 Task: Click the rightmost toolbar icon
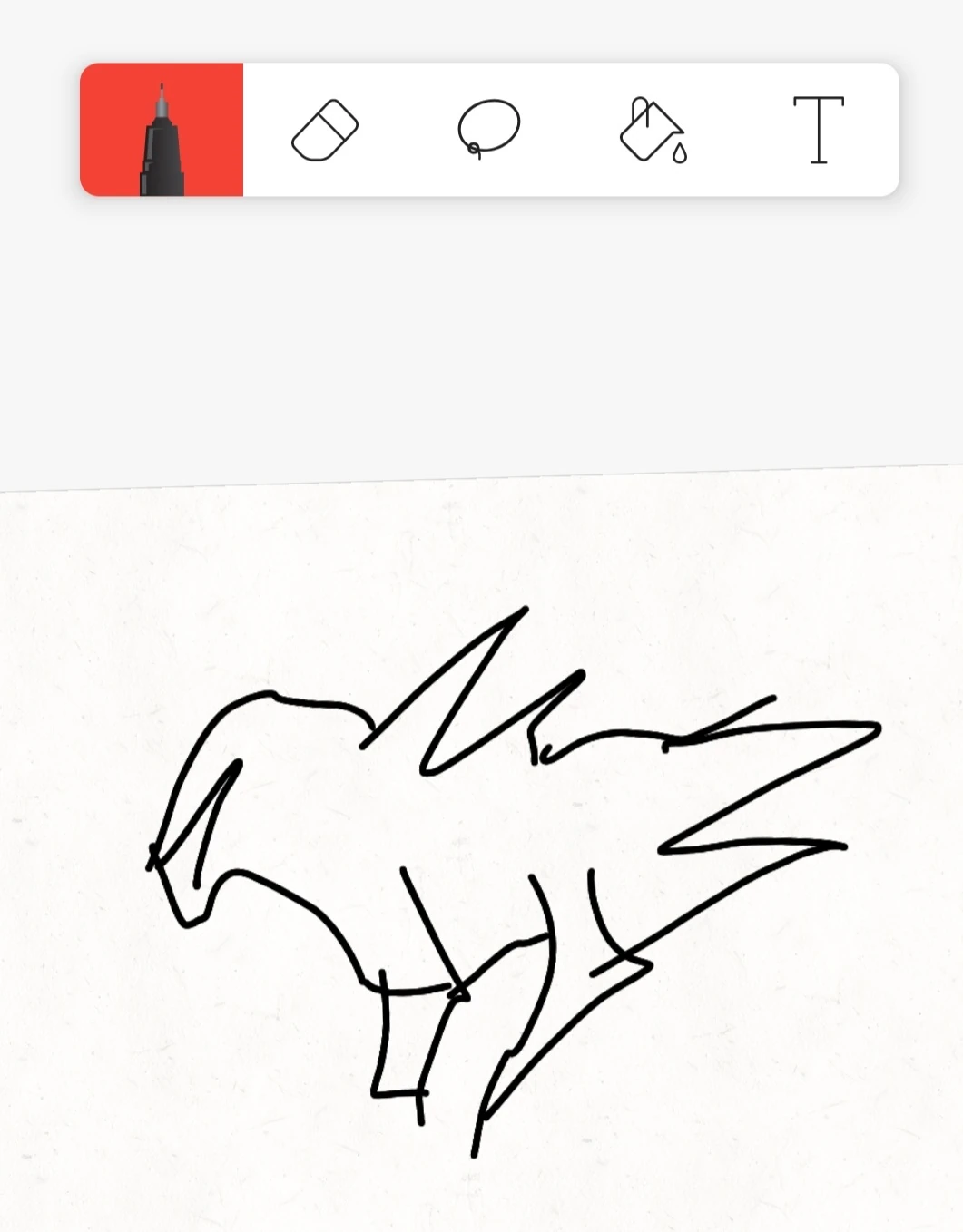[x=820, y=127]
